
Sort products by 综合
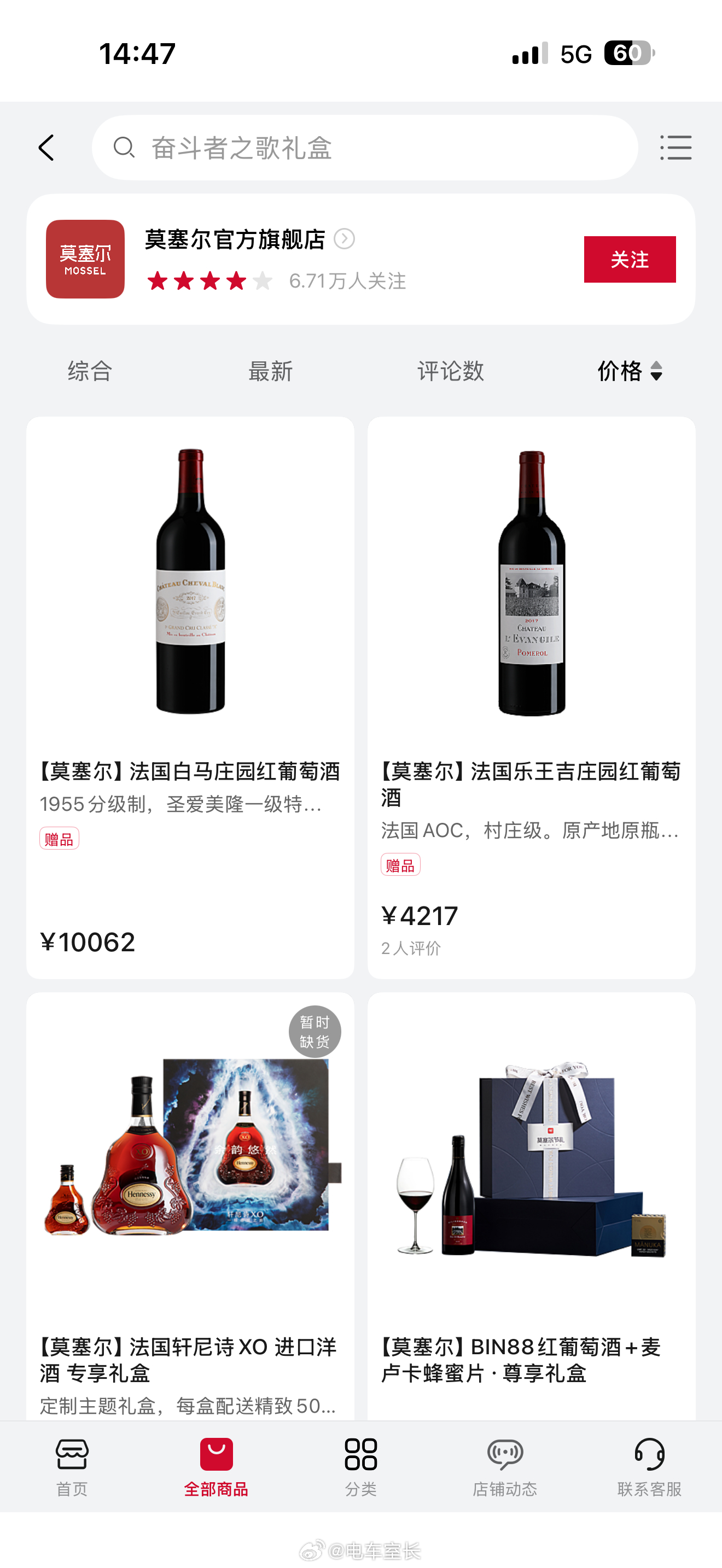90,371
